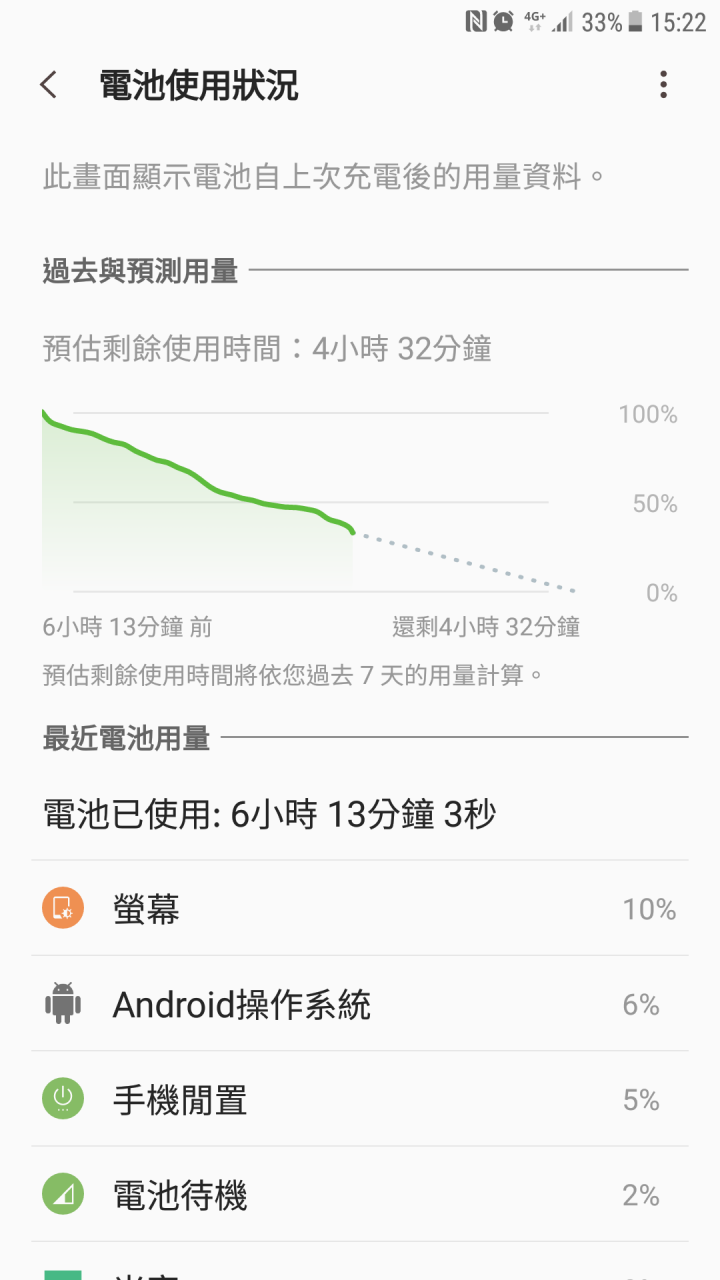Open the three-dot overflow menu

(x=663, y=85)
